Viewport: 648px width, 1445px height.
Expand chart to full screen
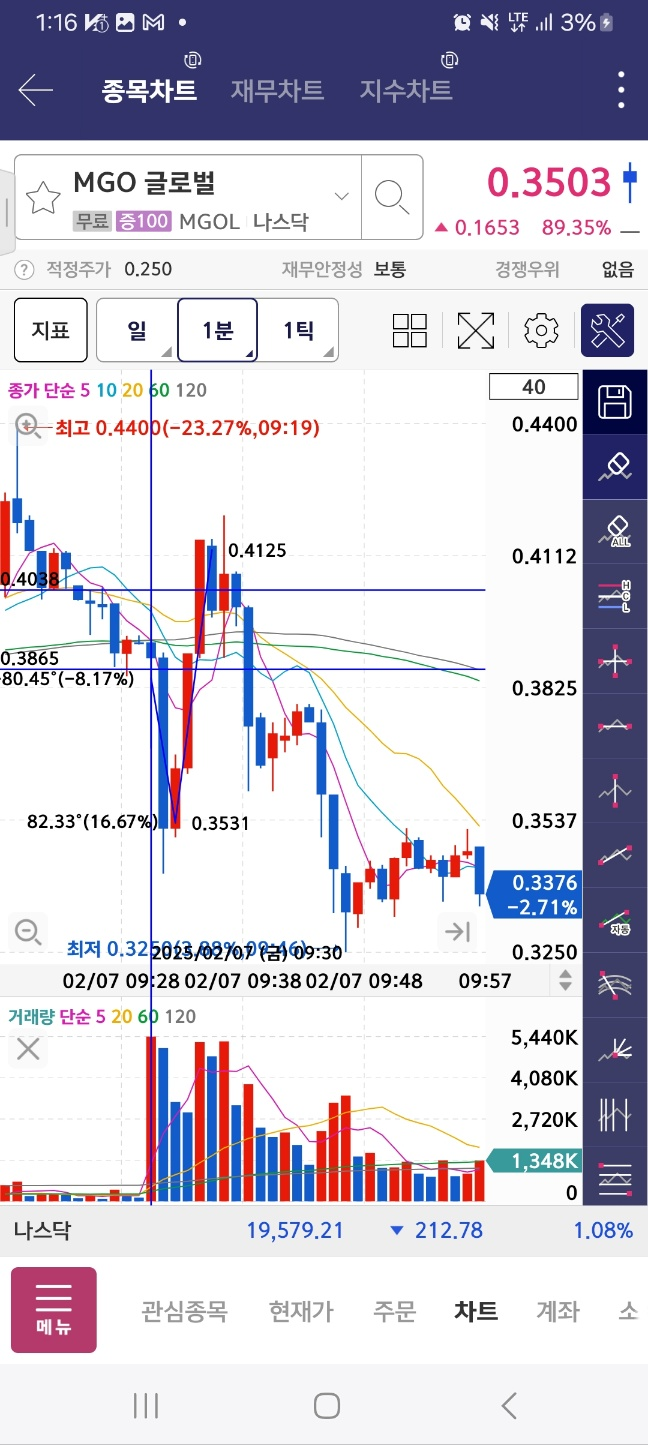(476, 330)
